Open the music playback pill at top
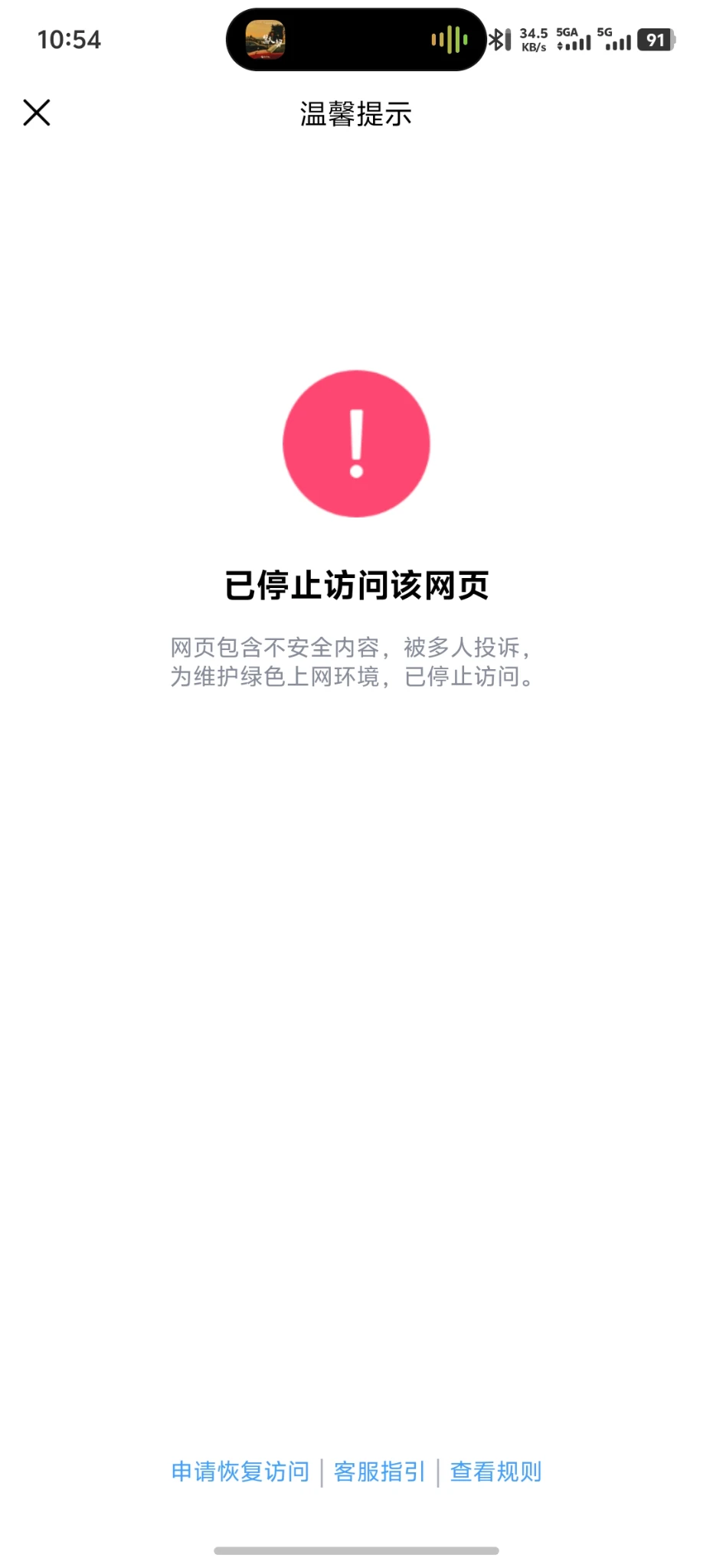Image resolution: width=713 pixels, height=1568 pixels. point(356,40)
